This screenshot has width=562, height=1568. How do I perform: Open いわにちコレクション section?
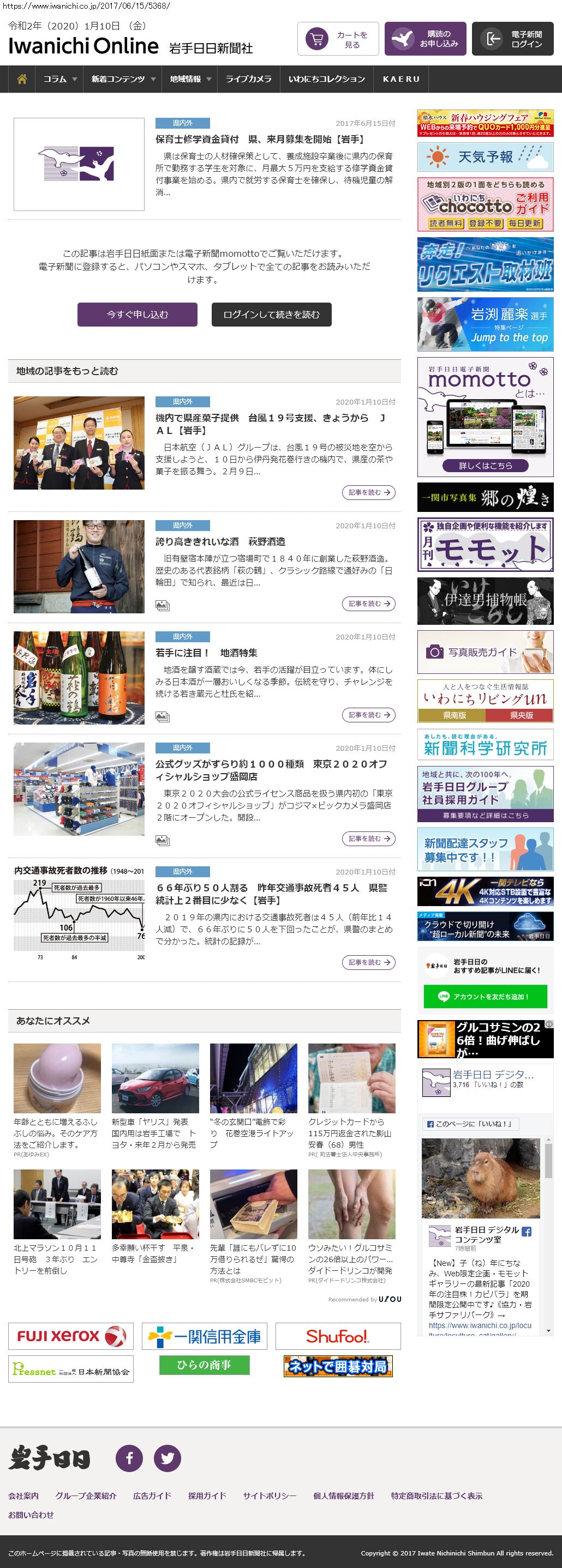click(326, 79)
